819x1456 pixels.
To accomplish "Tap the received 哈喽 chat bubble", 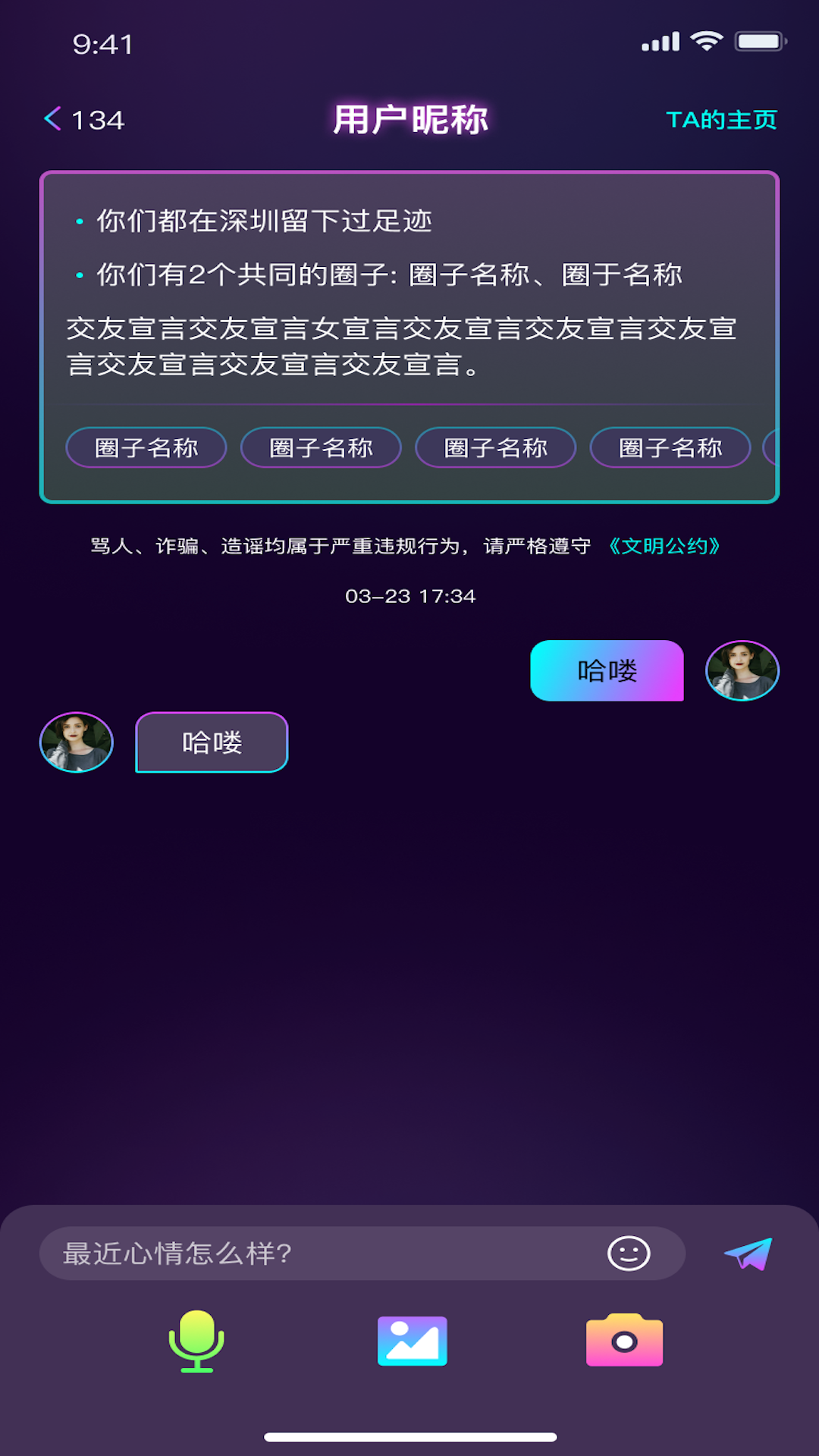I will click(211, 743).
